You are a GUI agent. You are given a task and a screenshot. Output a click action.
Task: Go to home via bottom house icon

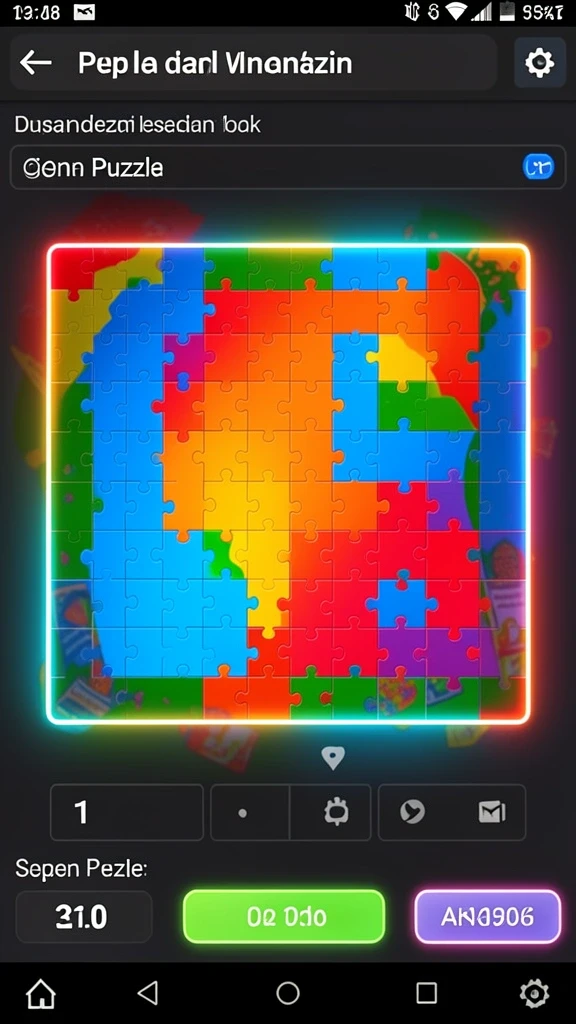[x=40, y=994]
